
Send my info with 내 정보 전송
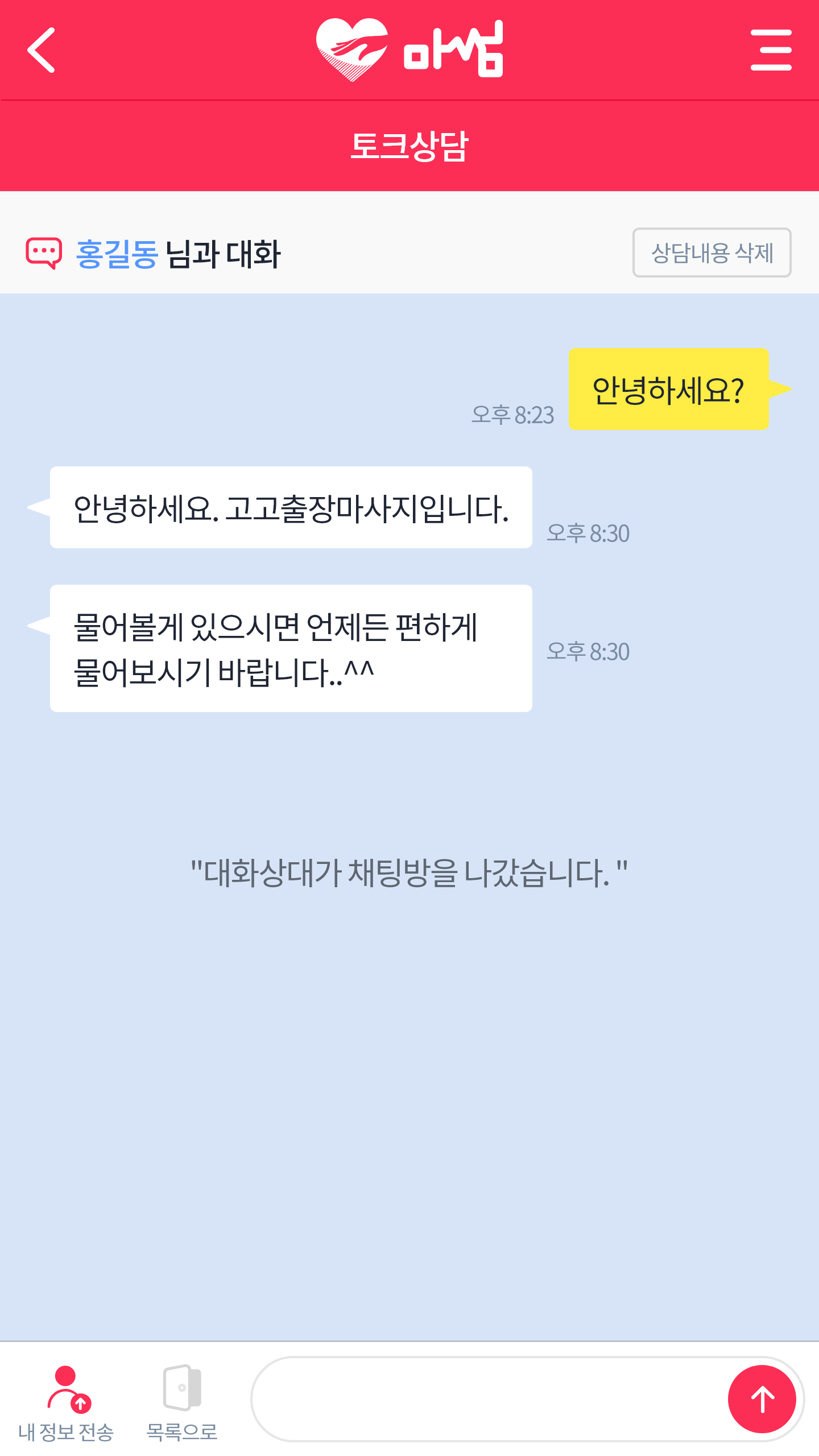(x=66, y=1403)
